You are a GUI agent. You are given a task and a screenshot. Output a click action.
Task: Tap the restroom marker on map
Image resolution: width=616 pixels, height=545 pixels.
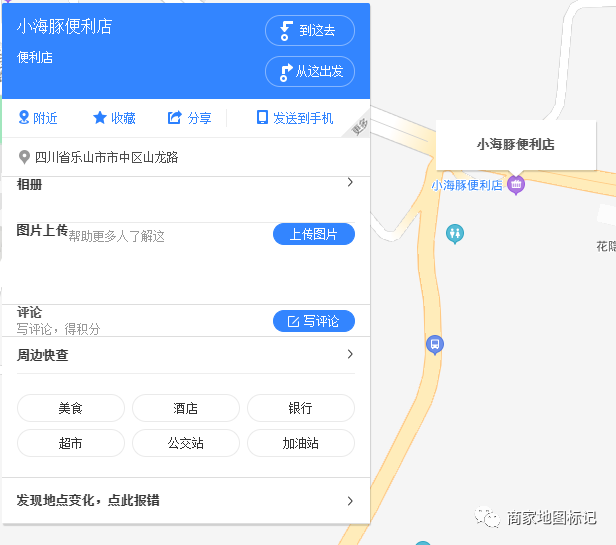(x=455, y=233)
